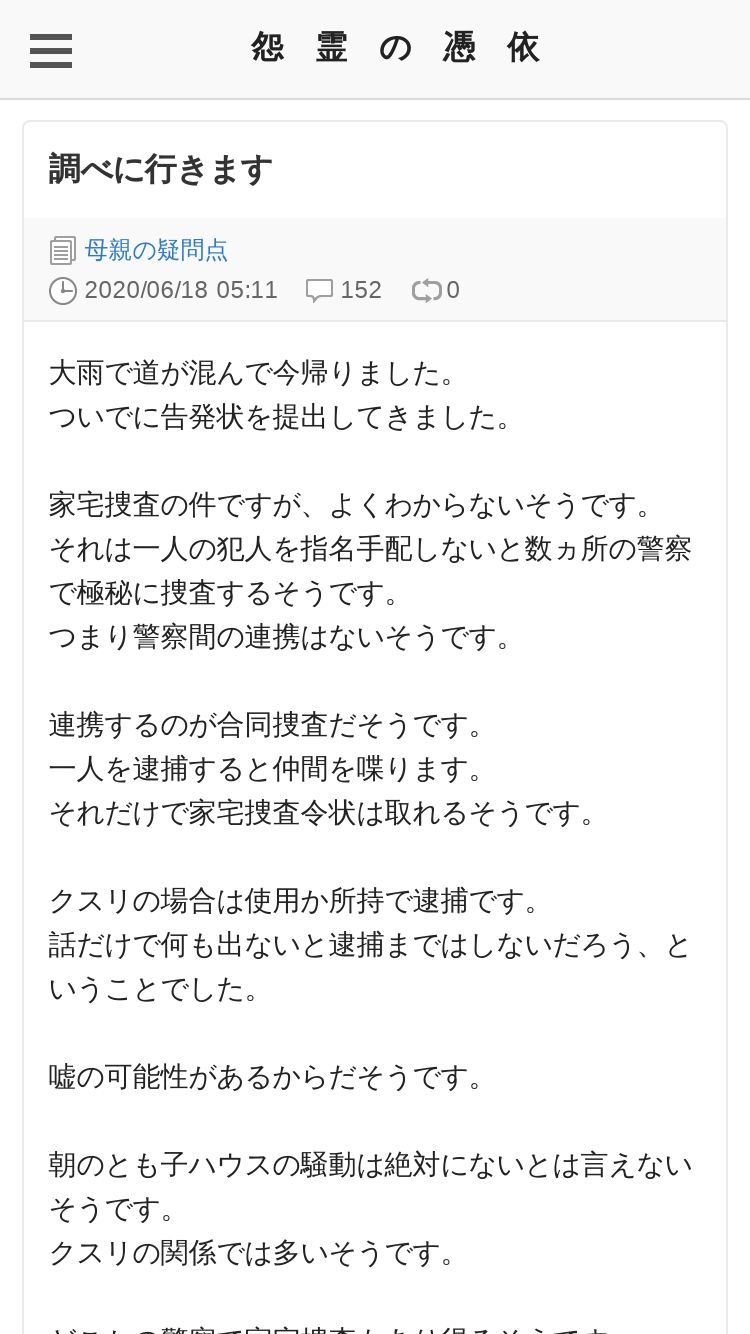The image size is (750, 1334).
Task: Open the hamburger drawer menu
Action: pyautogui.click(x=51, y=50)
